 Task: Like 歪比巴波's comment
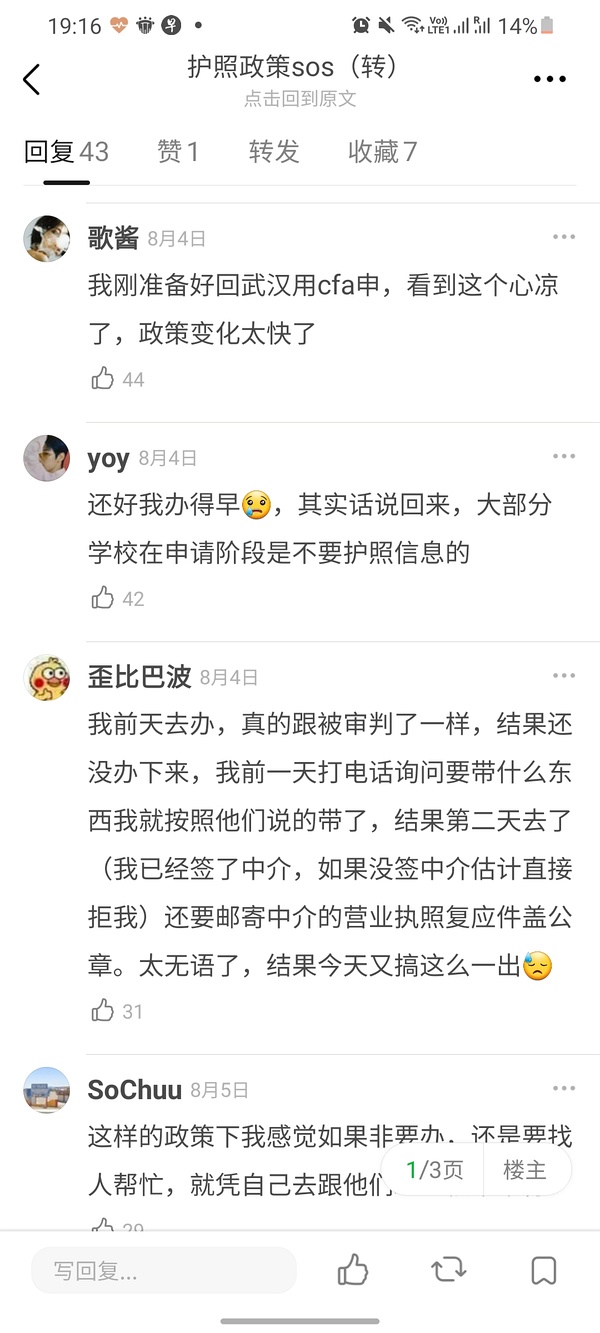pos(103,1011)
